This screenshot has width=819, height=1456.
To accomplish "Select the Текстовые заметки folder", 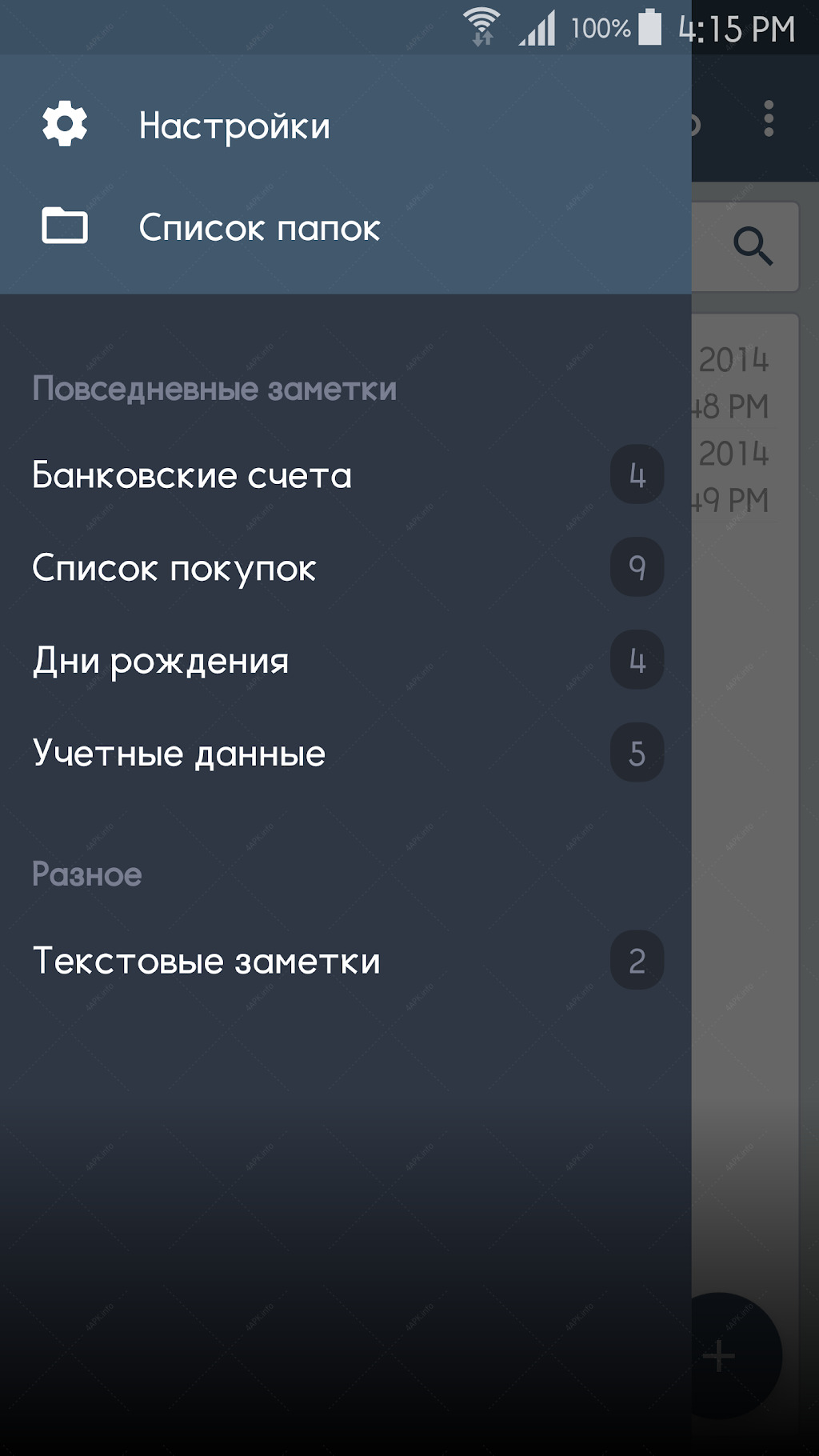I will click(346, 960).
